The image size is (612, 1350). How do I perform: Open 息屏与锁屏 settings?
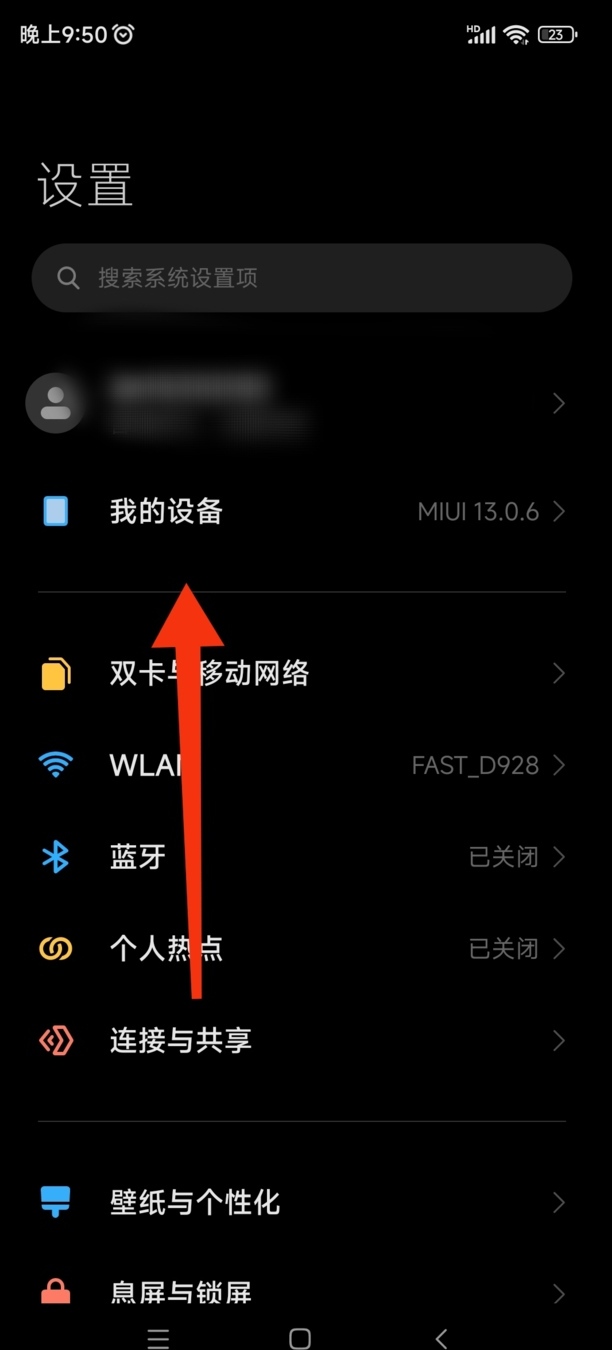(x=300, y=1293)
